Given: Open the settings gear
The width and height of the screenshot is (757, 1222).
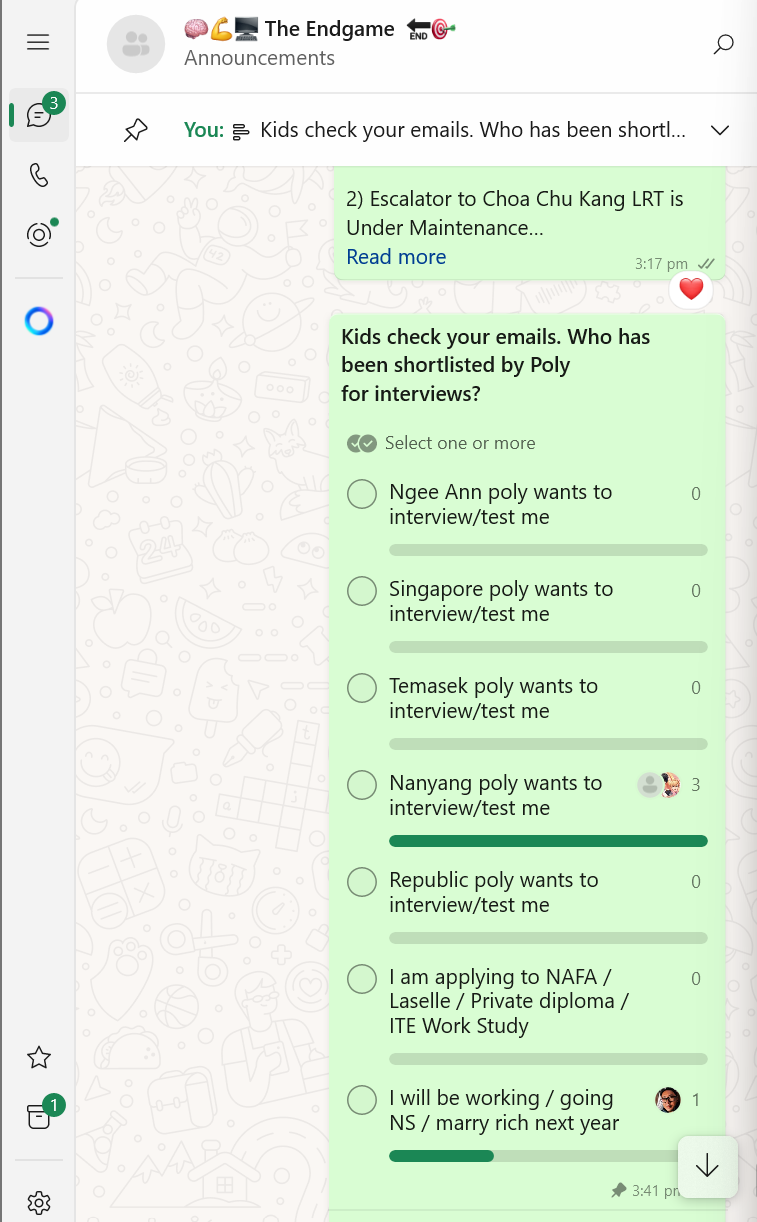Looking at the screenshot, I should tap(39, 1201).
